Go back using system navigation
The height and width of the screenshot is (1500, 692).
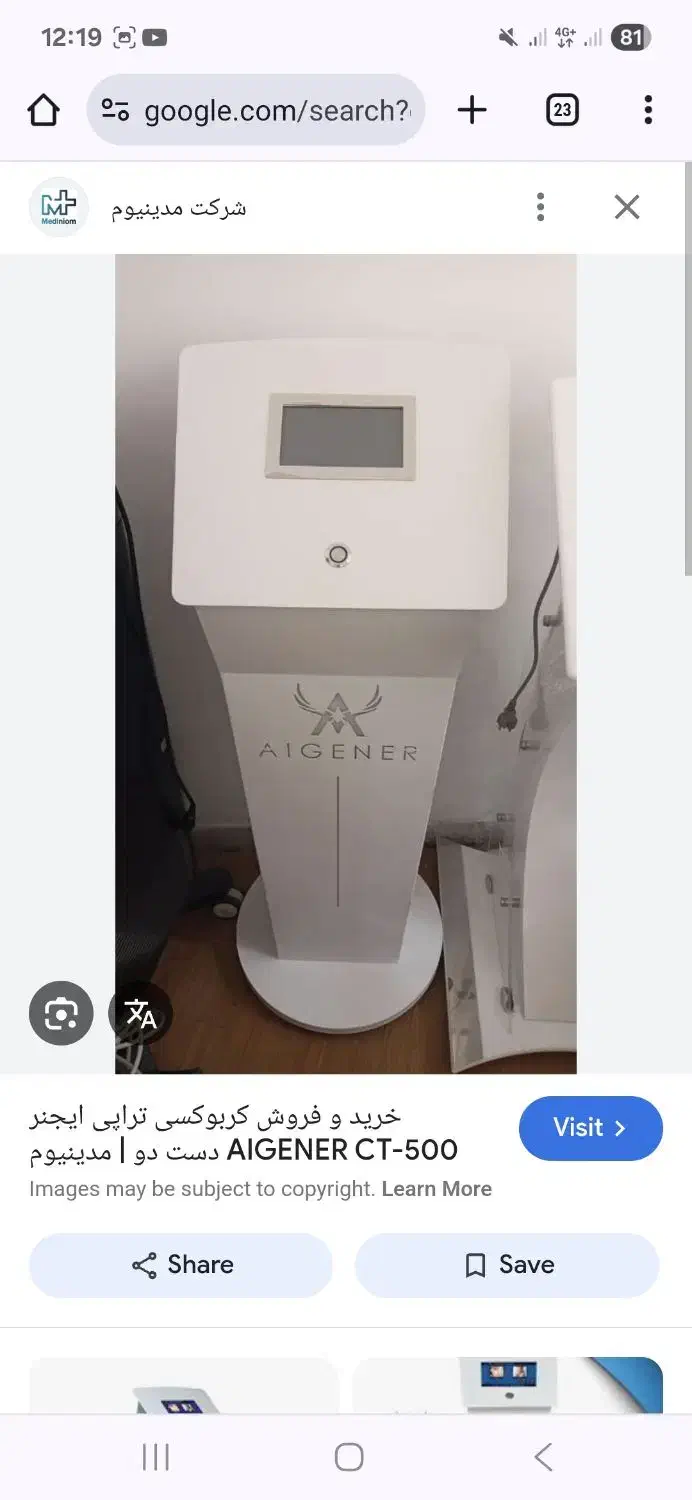543,1457
